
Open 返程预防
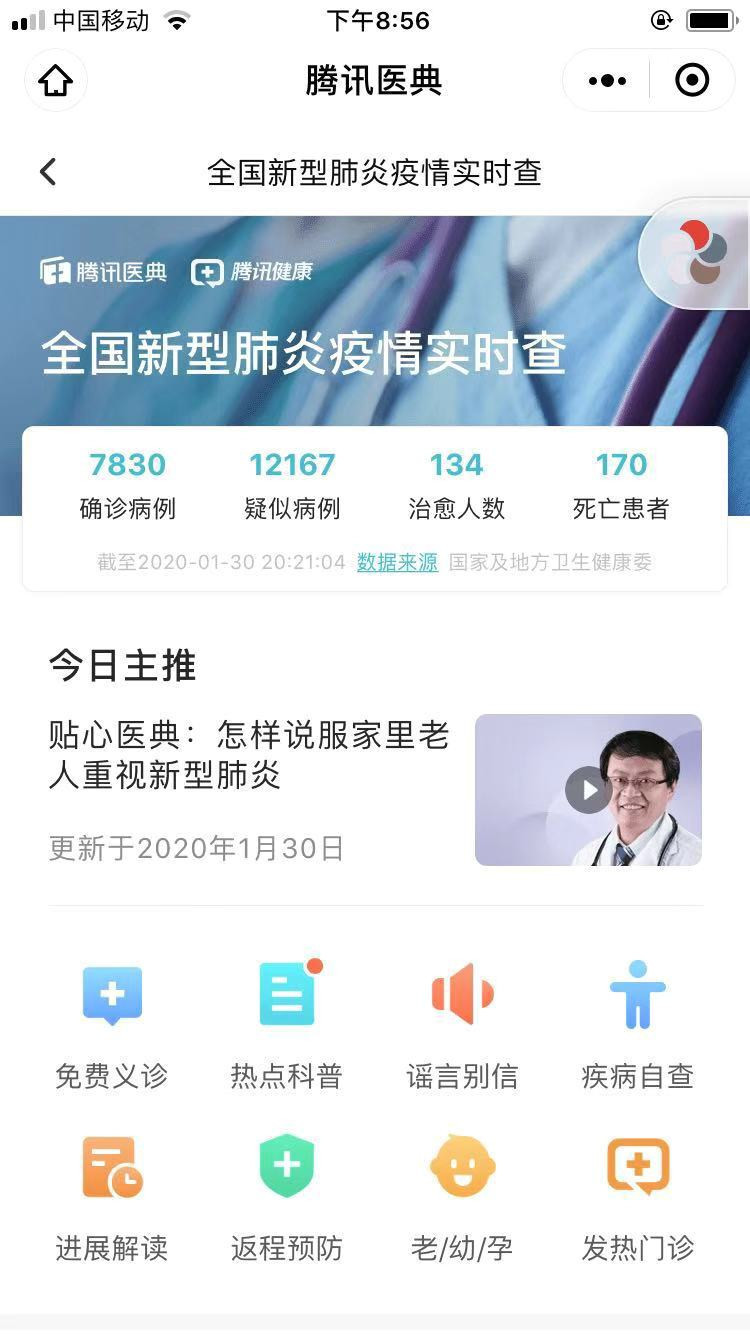(x=287, y=1194)
